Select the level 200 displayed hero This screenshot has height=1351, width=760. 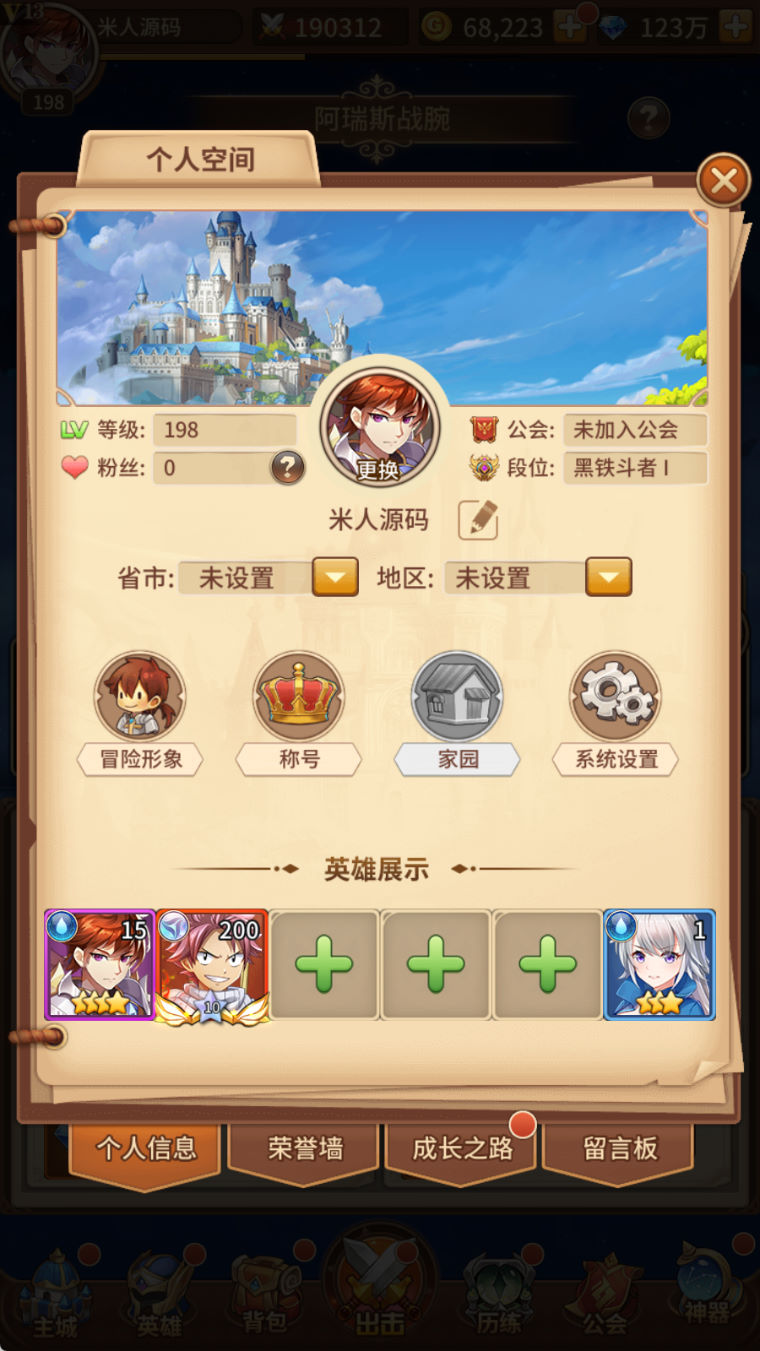point(212,966)
